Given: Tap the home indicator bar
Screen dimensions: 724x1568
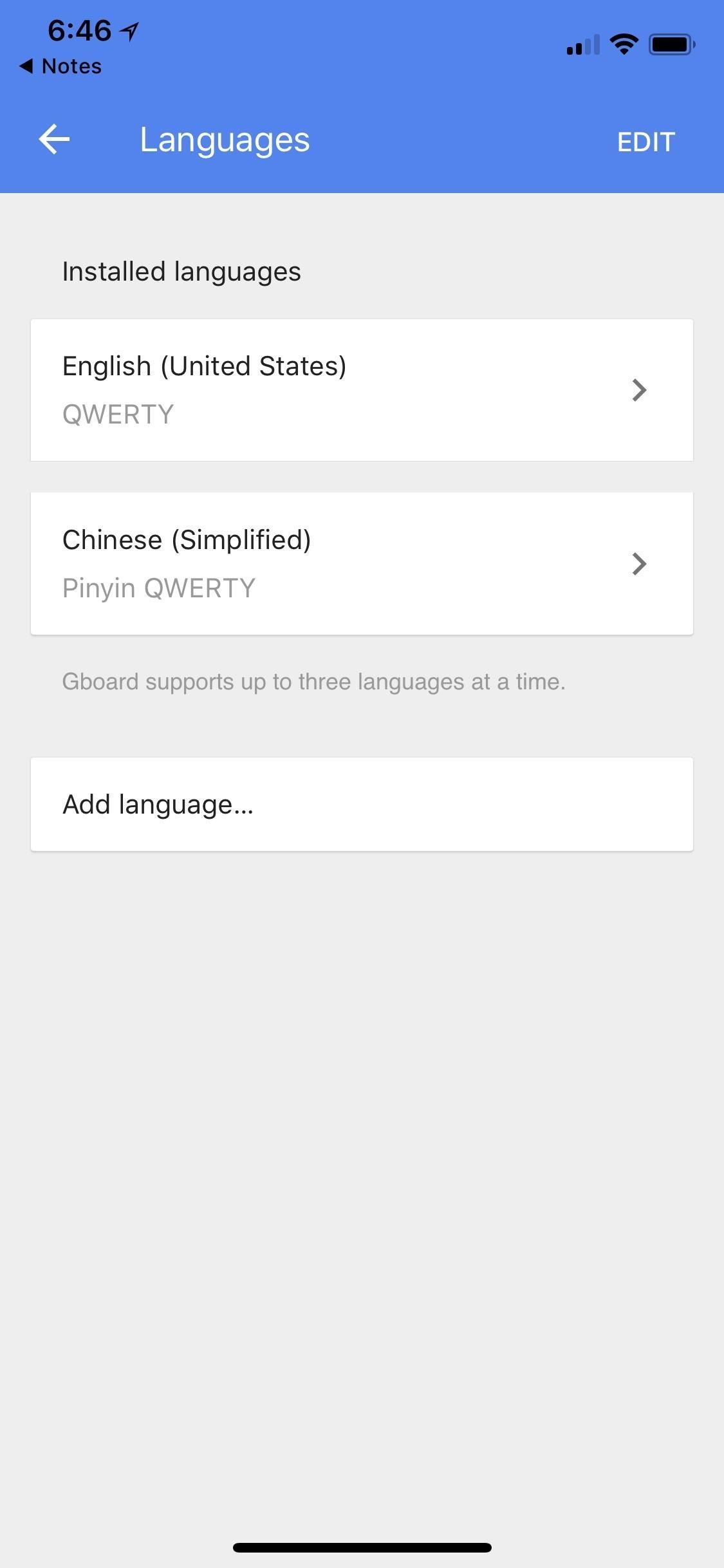Looking at the screenshot, I should click(x=362, y=1548).
